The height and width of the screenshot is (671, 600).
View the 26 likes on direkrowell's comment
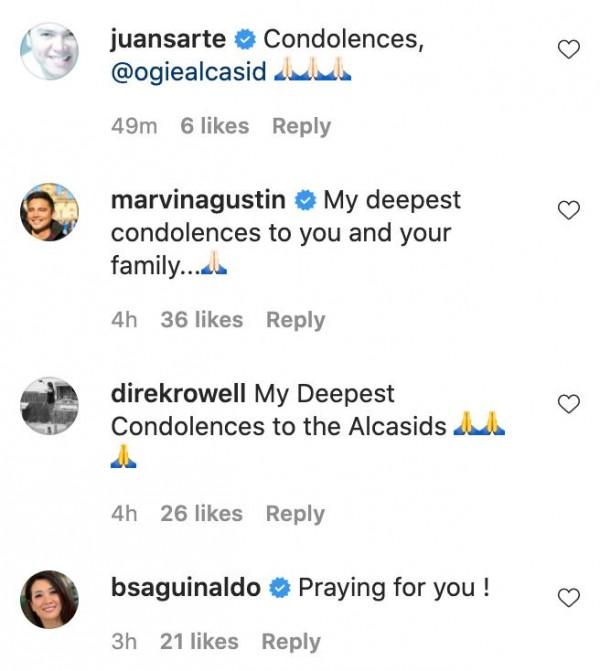(201, 514)
